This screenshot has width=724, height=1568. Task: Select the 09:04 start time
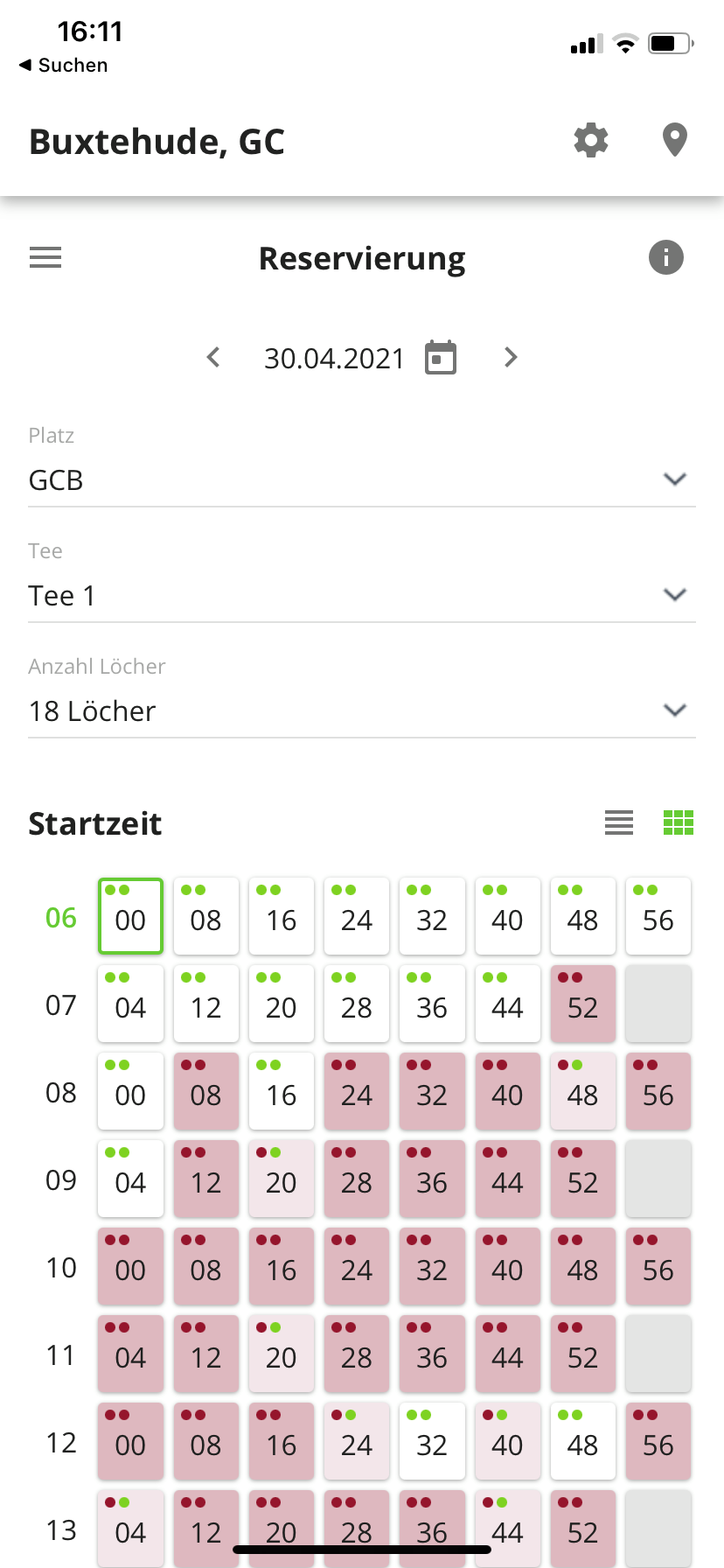coord(130,1179)
